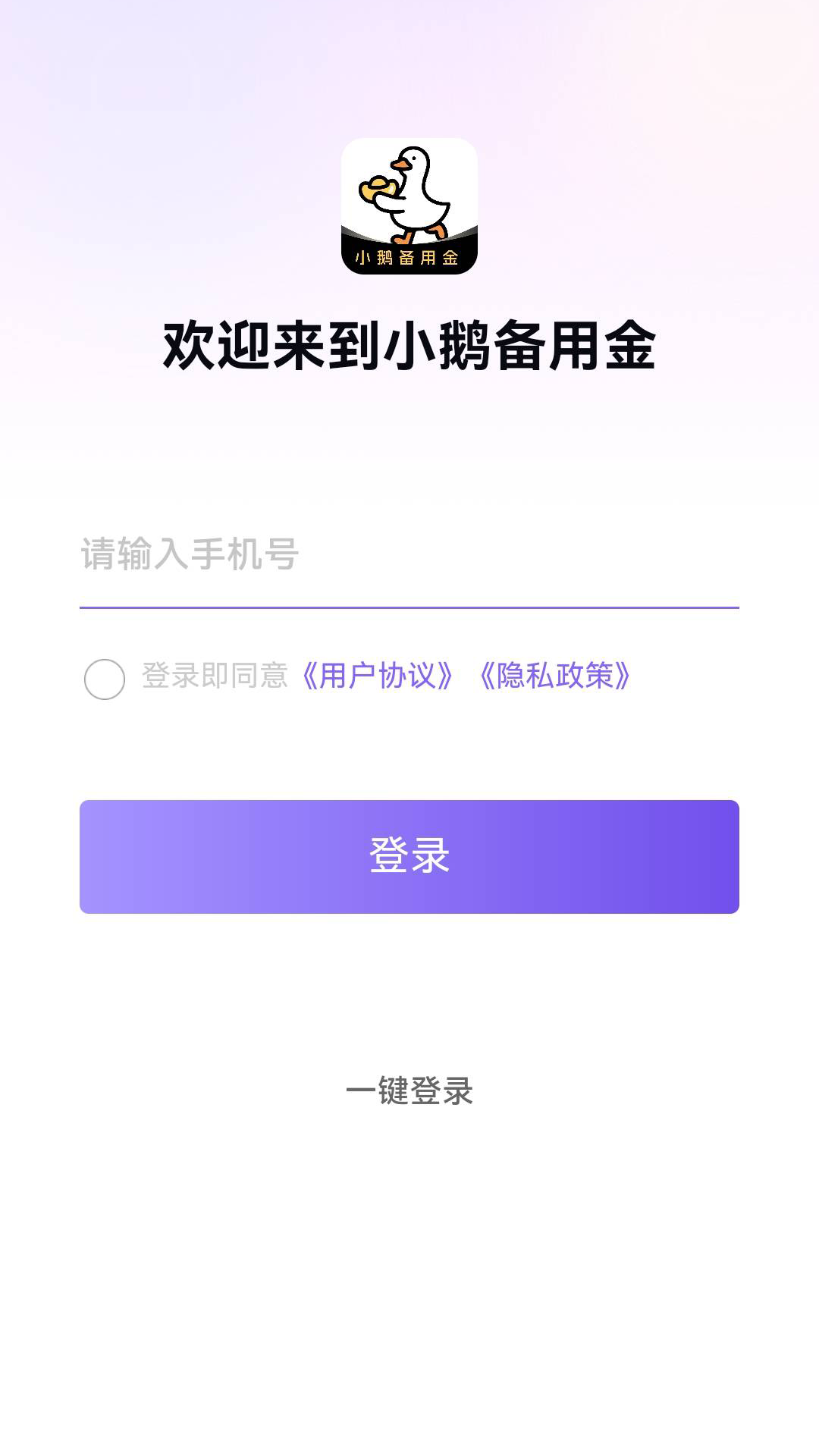
Task: Tap the 登录即同意 label text
Action: (x=215, y=677)
